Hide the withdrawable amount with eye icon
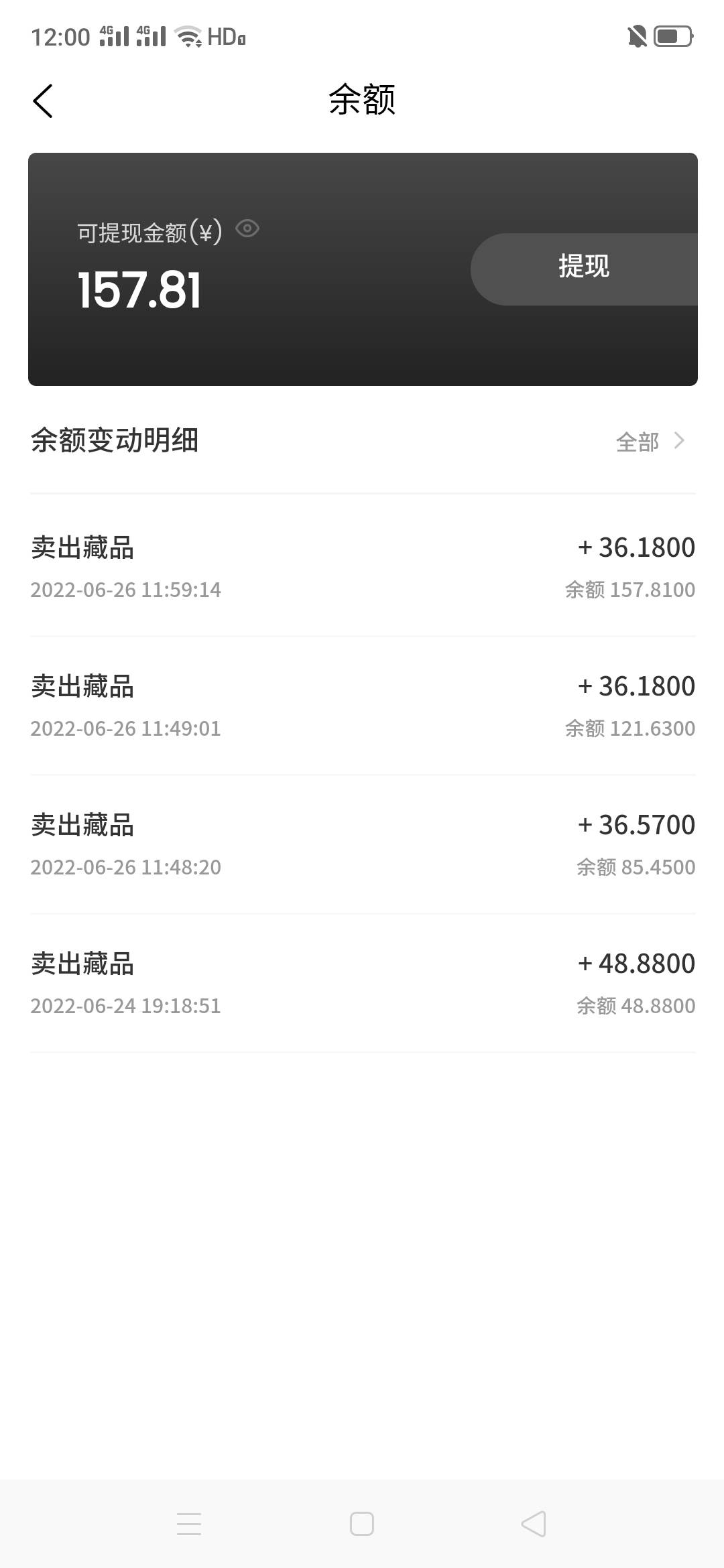Screen dimensions: 724x1568 247,229
